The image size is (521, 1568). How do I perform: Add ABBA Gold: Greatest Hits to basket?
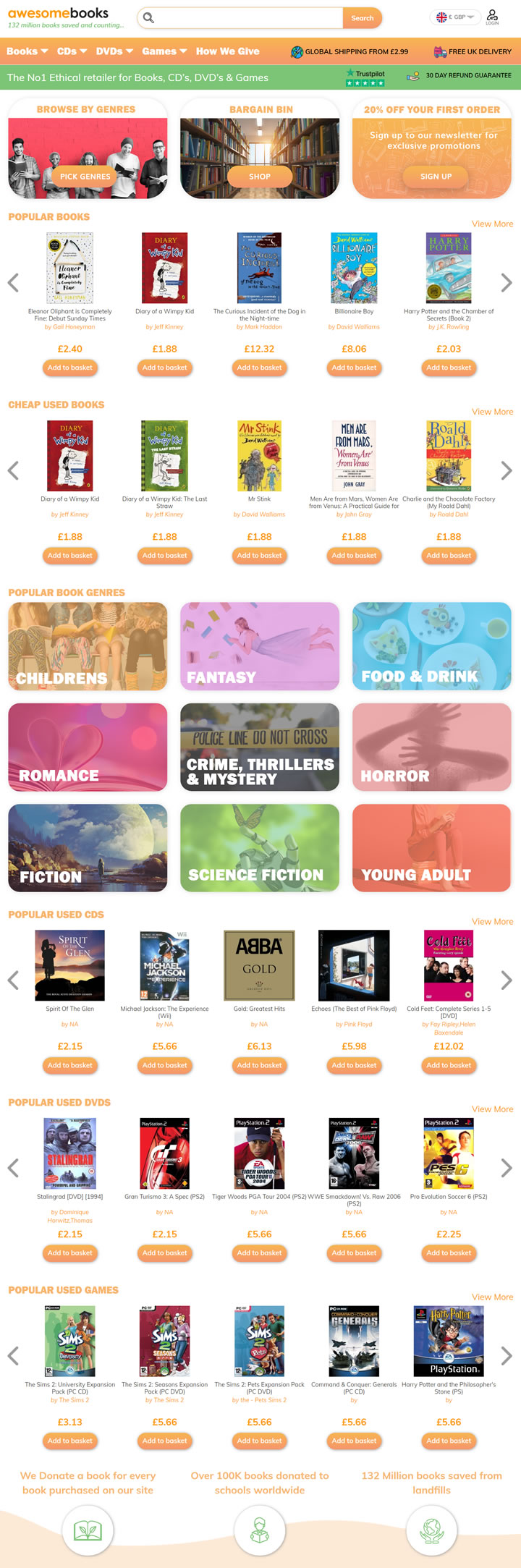pyautogui.click(x=259, y=1065)
